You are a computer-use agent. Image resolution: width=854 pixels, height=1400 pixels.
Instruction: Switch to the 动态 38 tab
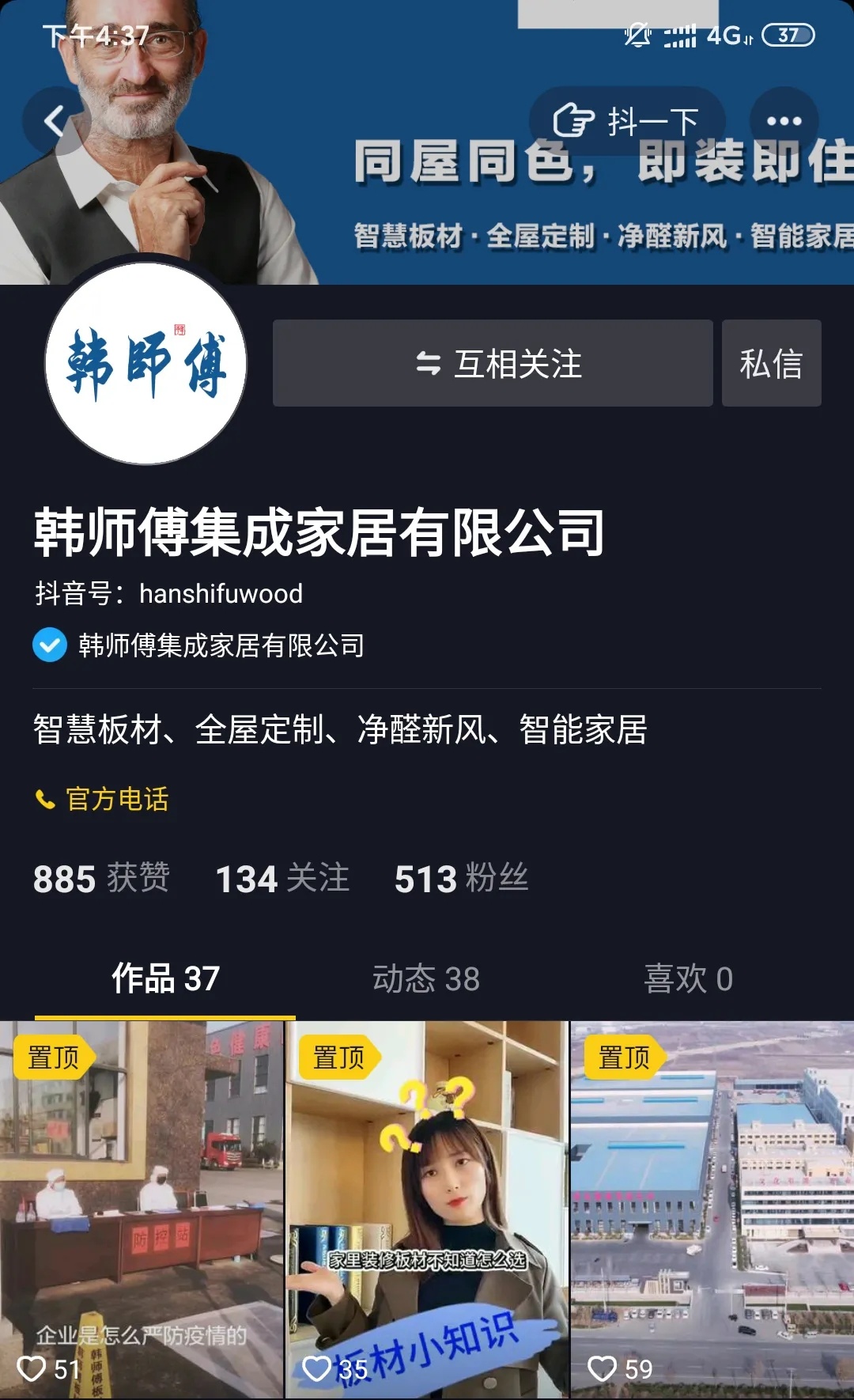pos(426,979)
